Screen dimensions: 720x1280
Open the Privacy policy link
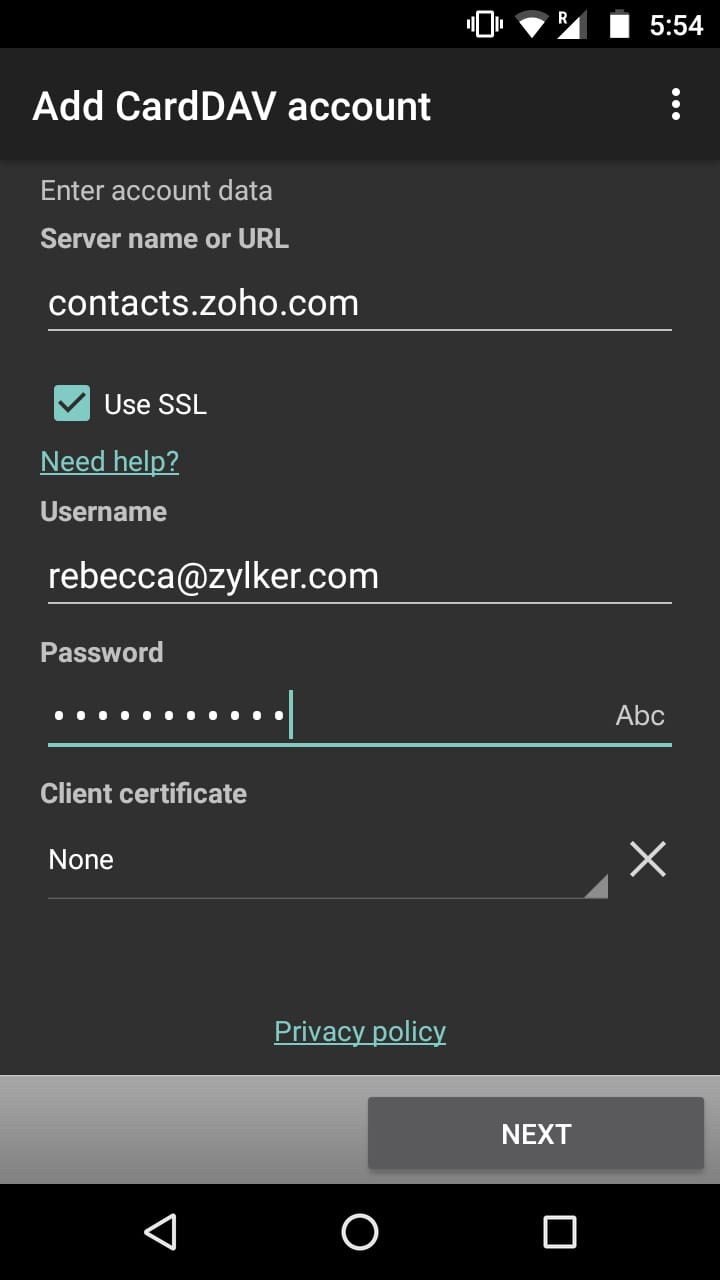[x=360, y=1032]
